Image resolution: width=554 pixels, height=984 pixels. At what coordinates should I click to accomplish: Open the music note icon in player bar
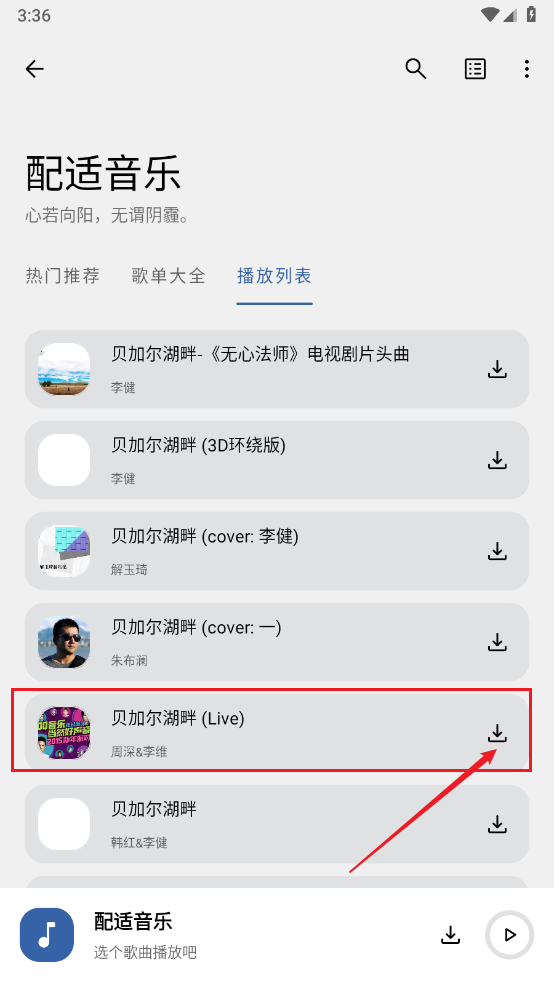[47, 935]
